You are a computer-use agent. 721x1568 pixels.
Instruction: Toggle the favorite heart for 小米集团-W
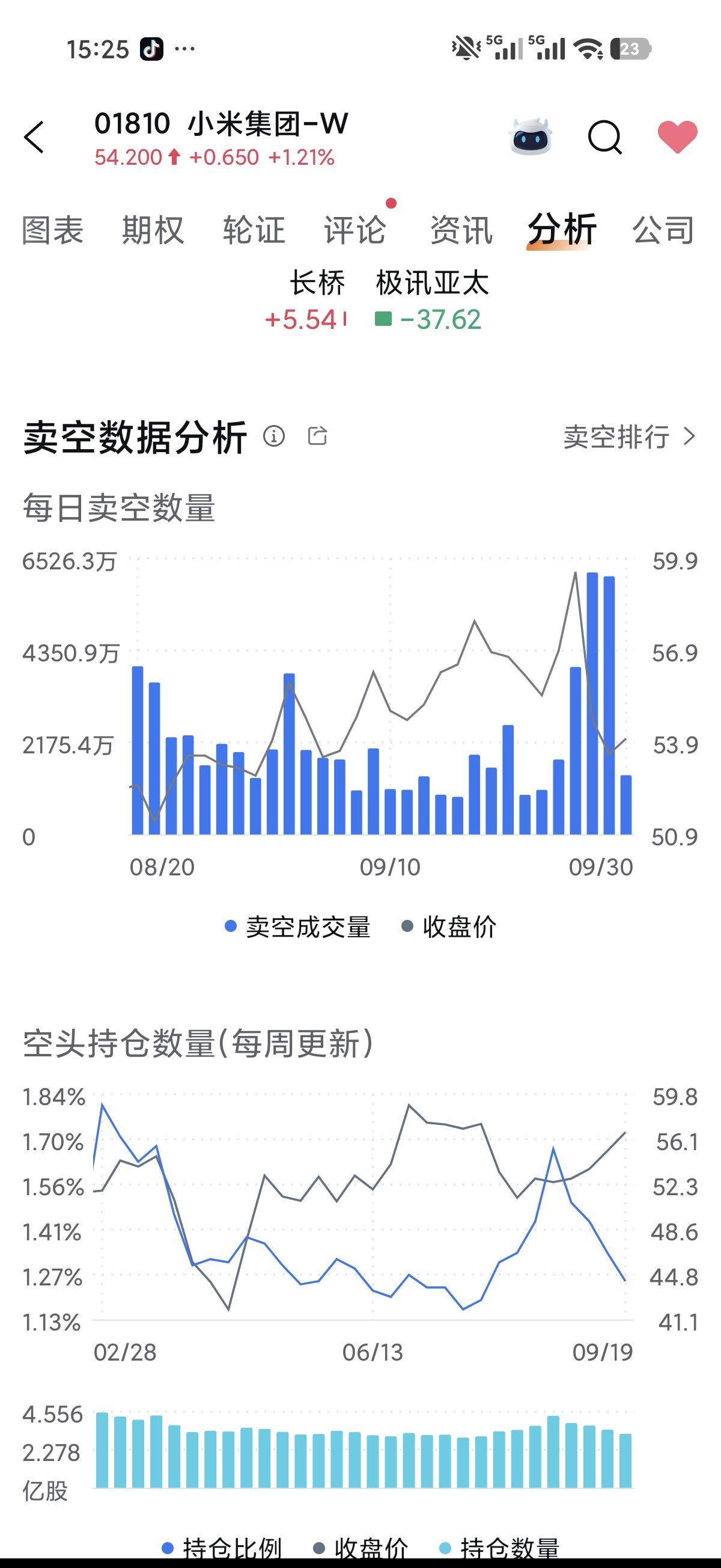(x=677, y=136)
